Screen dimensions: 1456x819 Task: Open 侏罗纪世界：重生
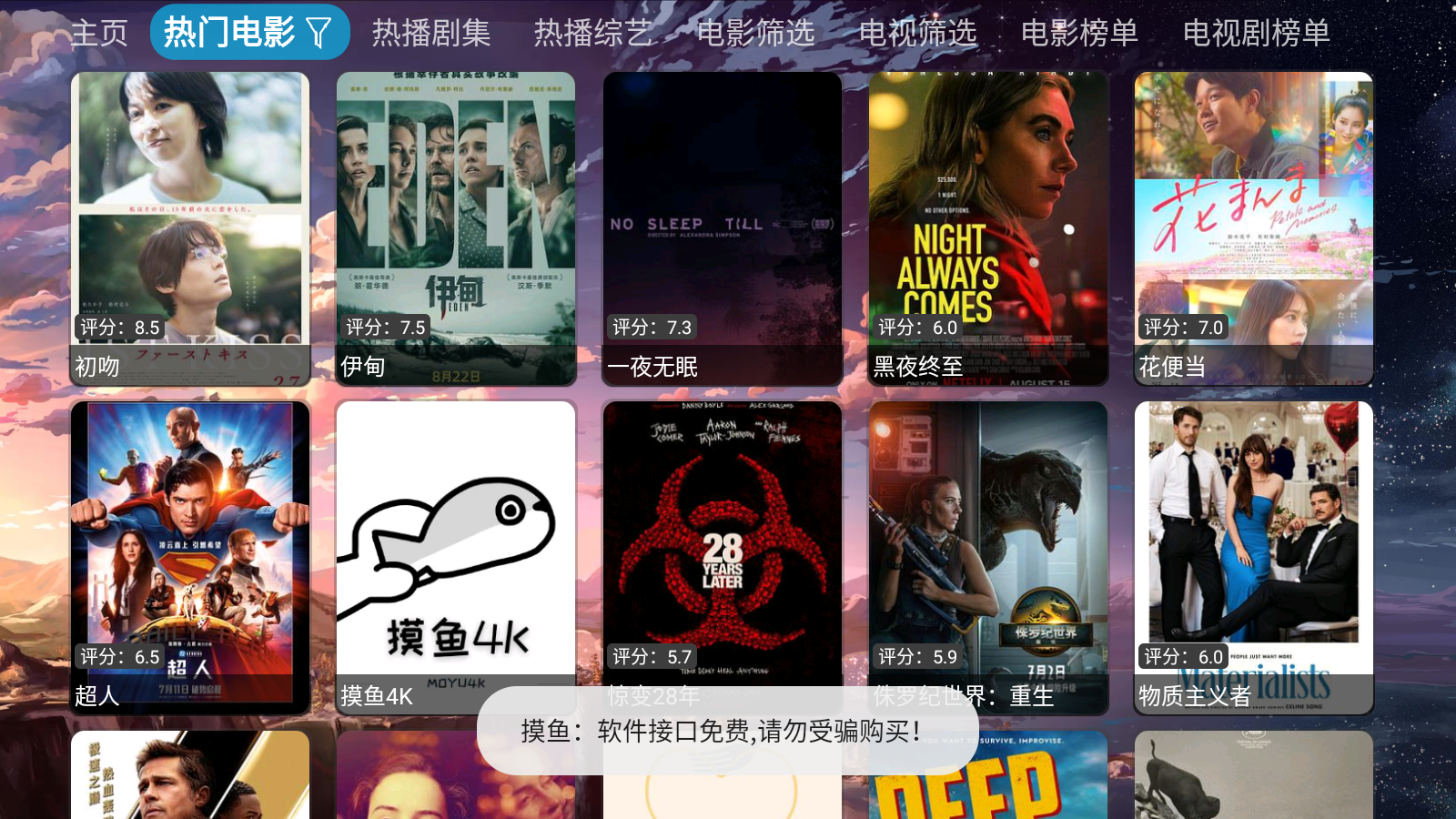(x=988, y=546)
